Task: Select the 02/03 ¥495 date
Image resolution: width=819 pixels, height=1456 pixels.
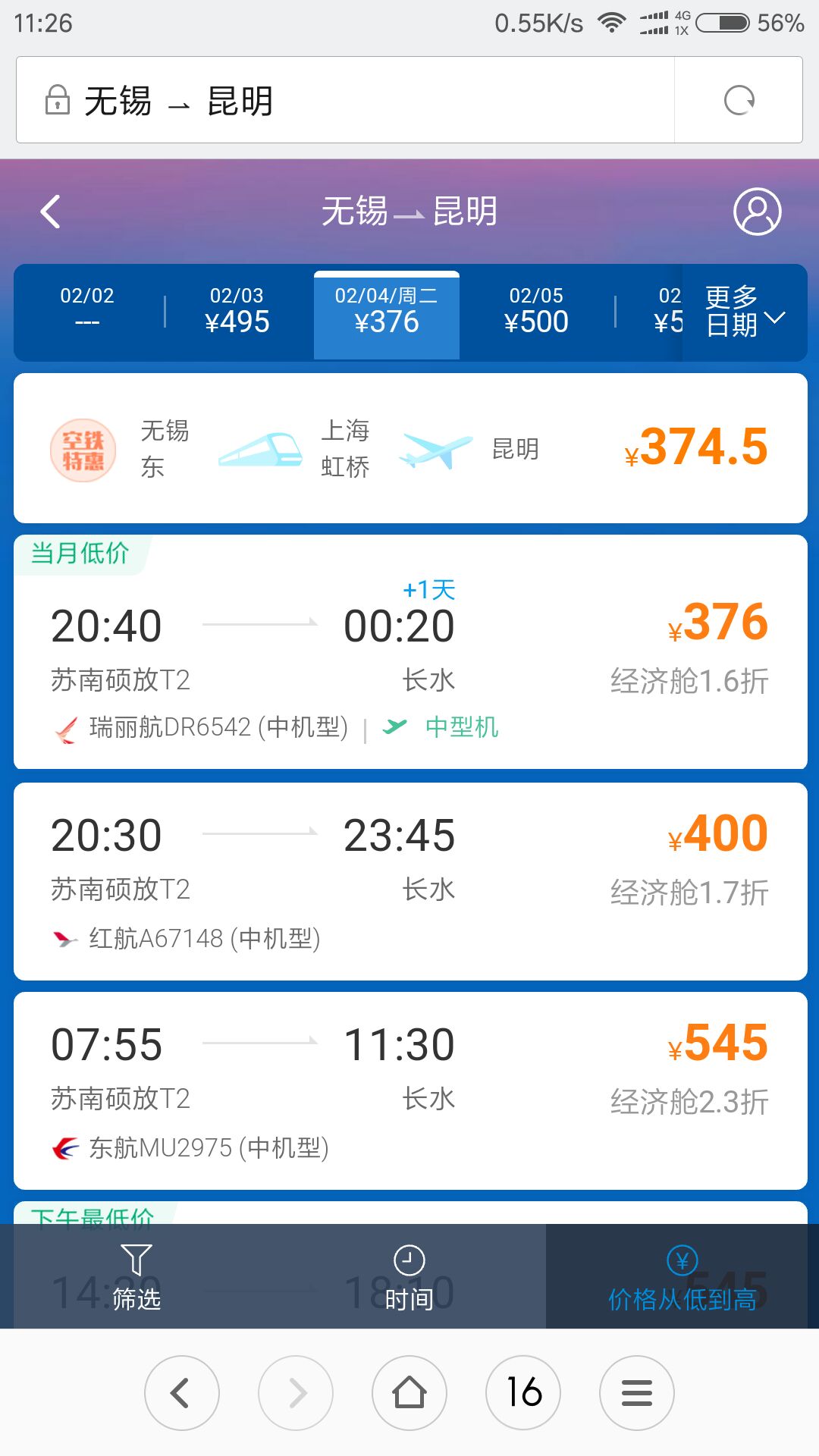Action: pos(237,312)
